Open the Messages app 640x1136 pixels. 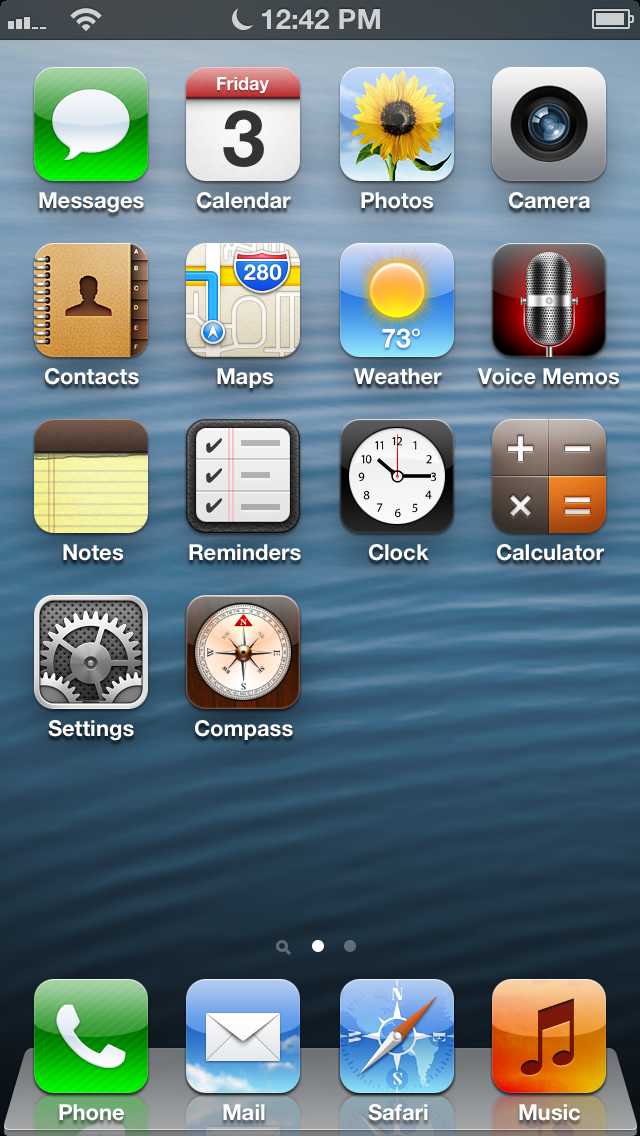pos(91,124)
